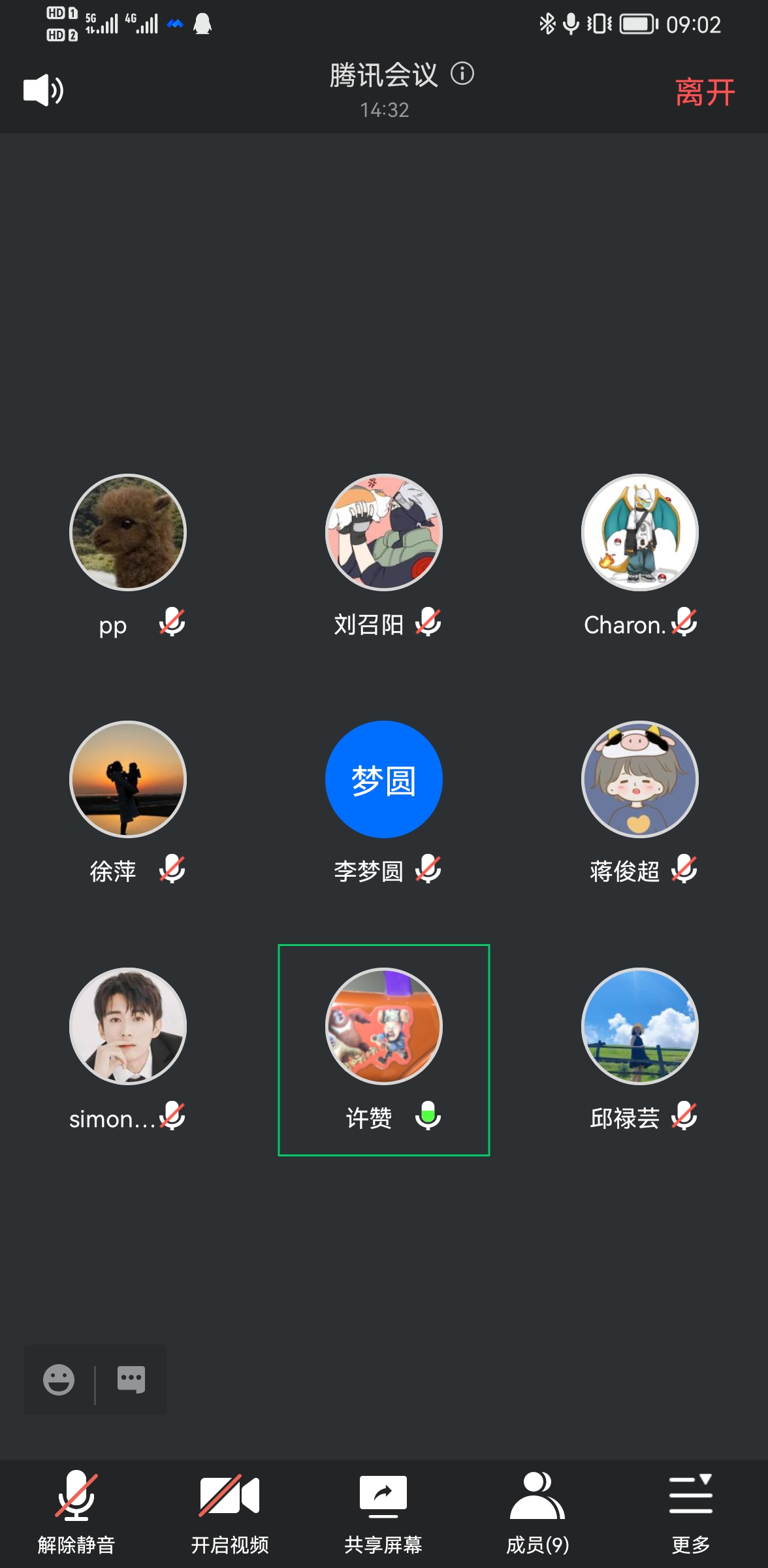Toggle the speaker audio output icon
768x1568 pixels.
pos(43,90)
